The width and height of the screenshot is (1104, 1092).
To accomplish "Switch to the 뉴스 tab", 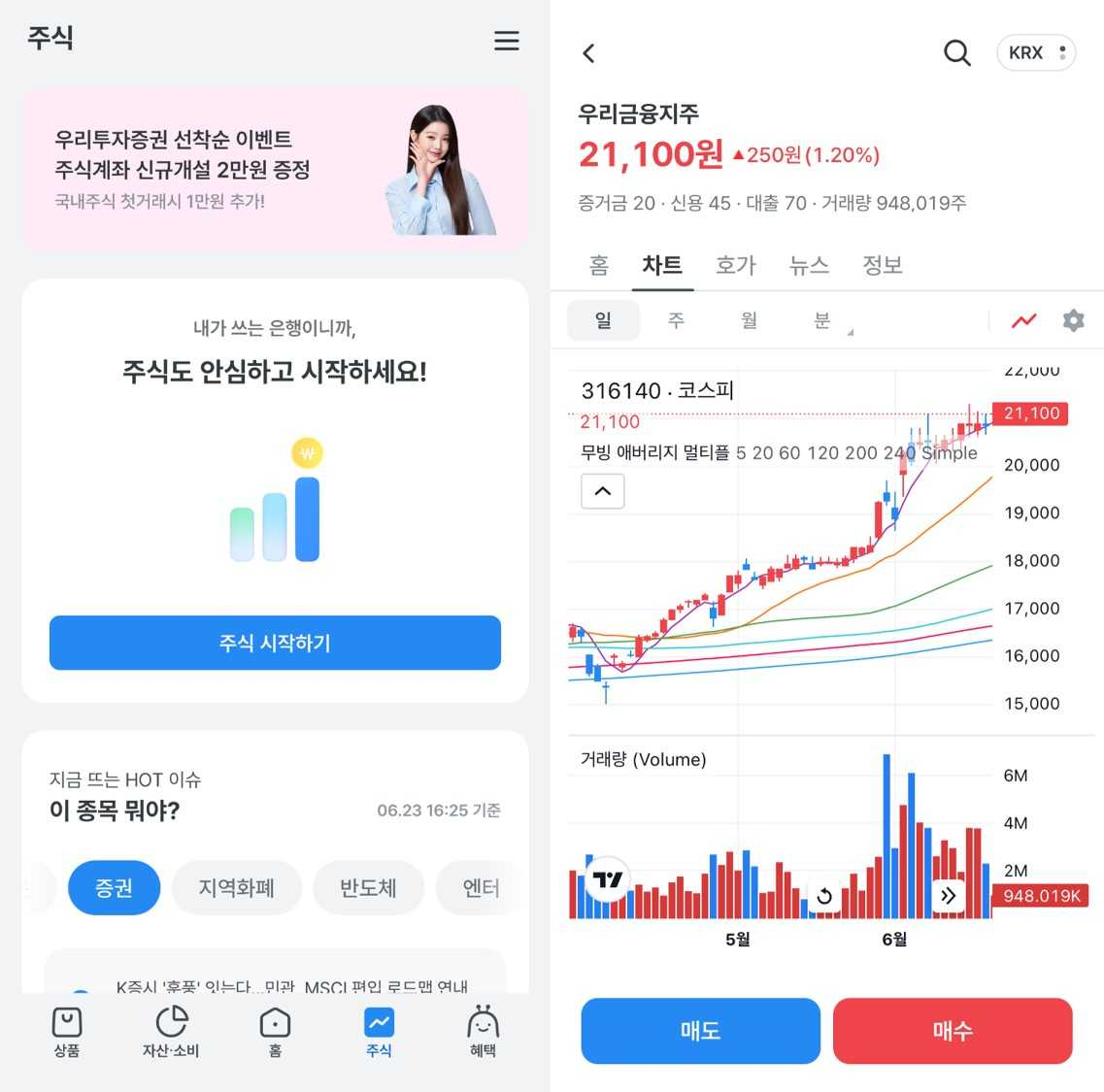I will (x=809, y=265).
